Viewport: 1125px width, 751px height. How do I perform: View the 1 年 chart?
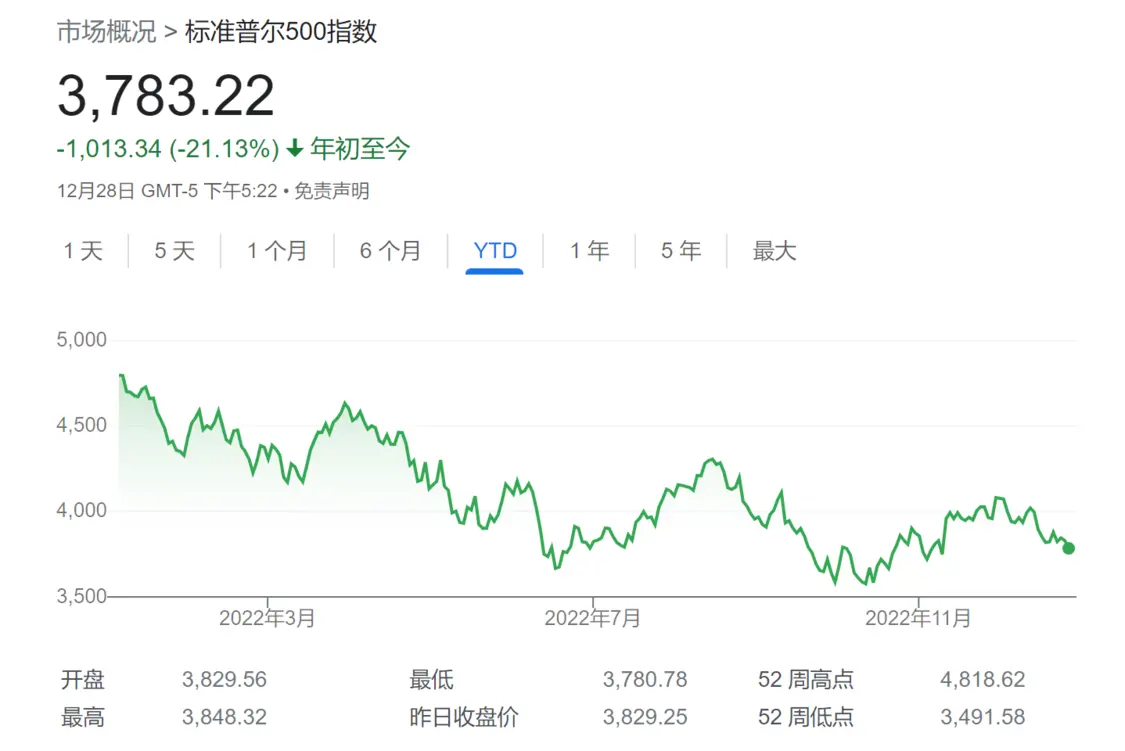[589, 251]
